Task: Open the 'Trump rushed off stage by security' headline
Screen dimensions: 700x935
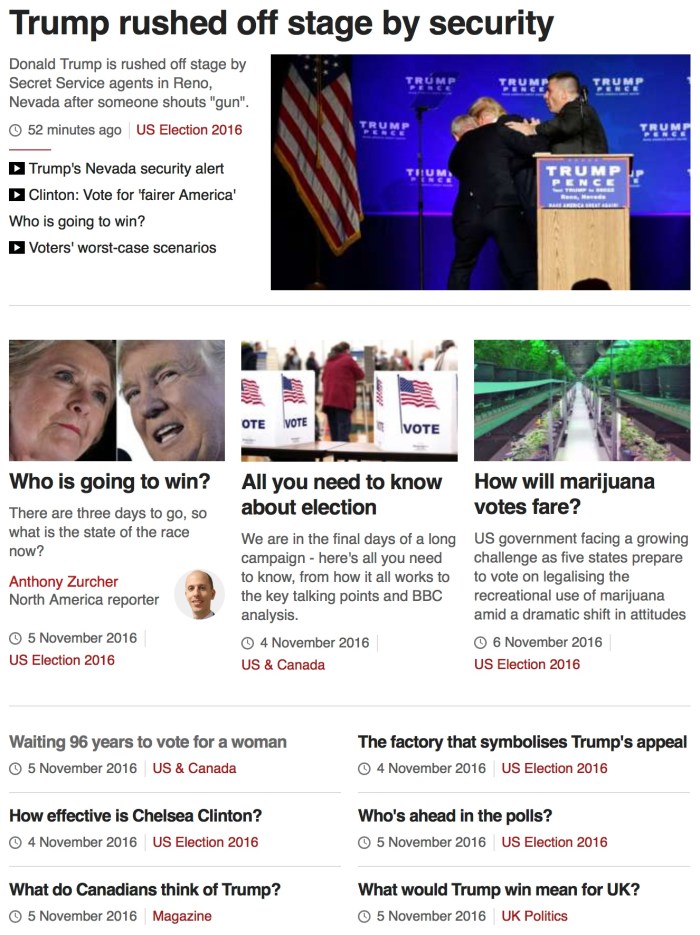Action: coord(281,24)
